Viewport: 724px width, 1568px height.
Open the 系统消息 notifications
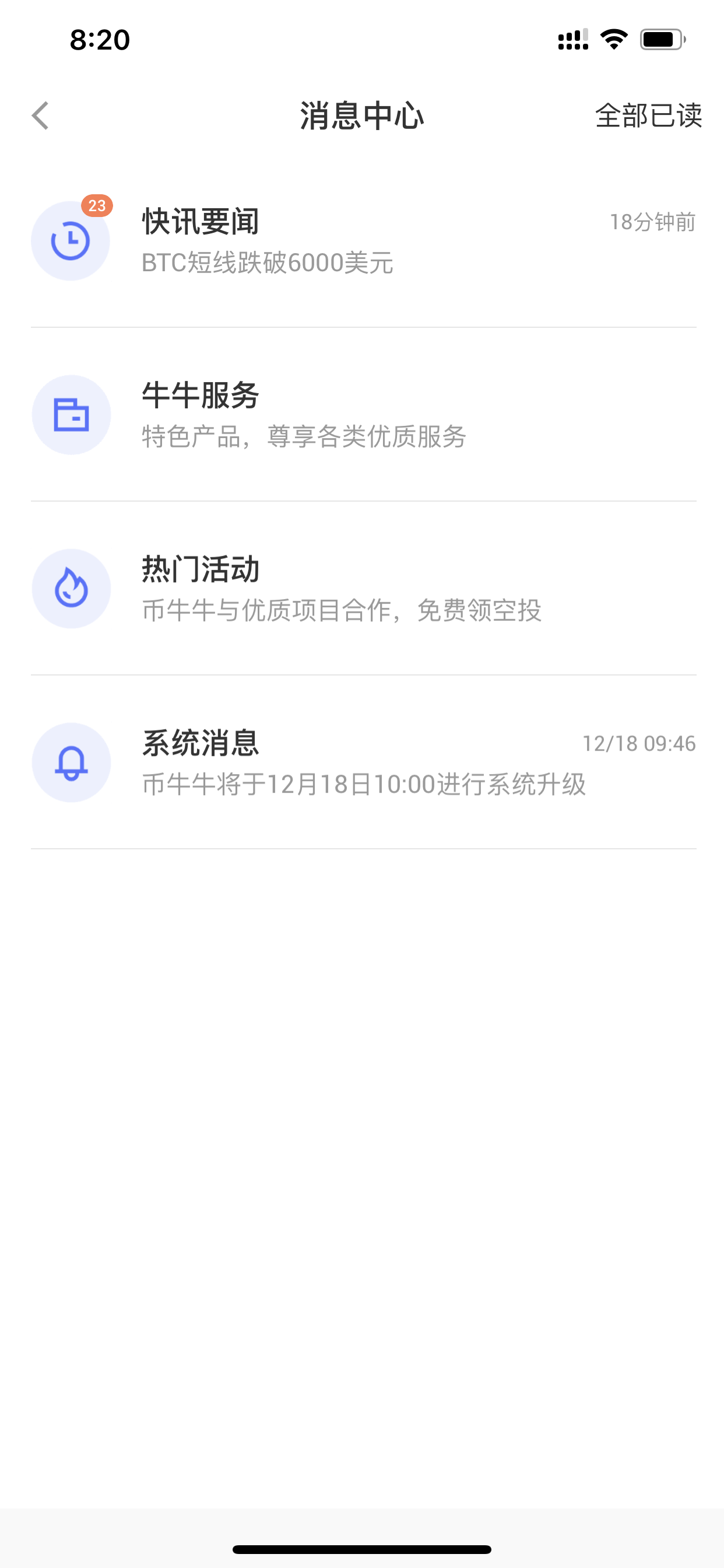tap(363, 762)
